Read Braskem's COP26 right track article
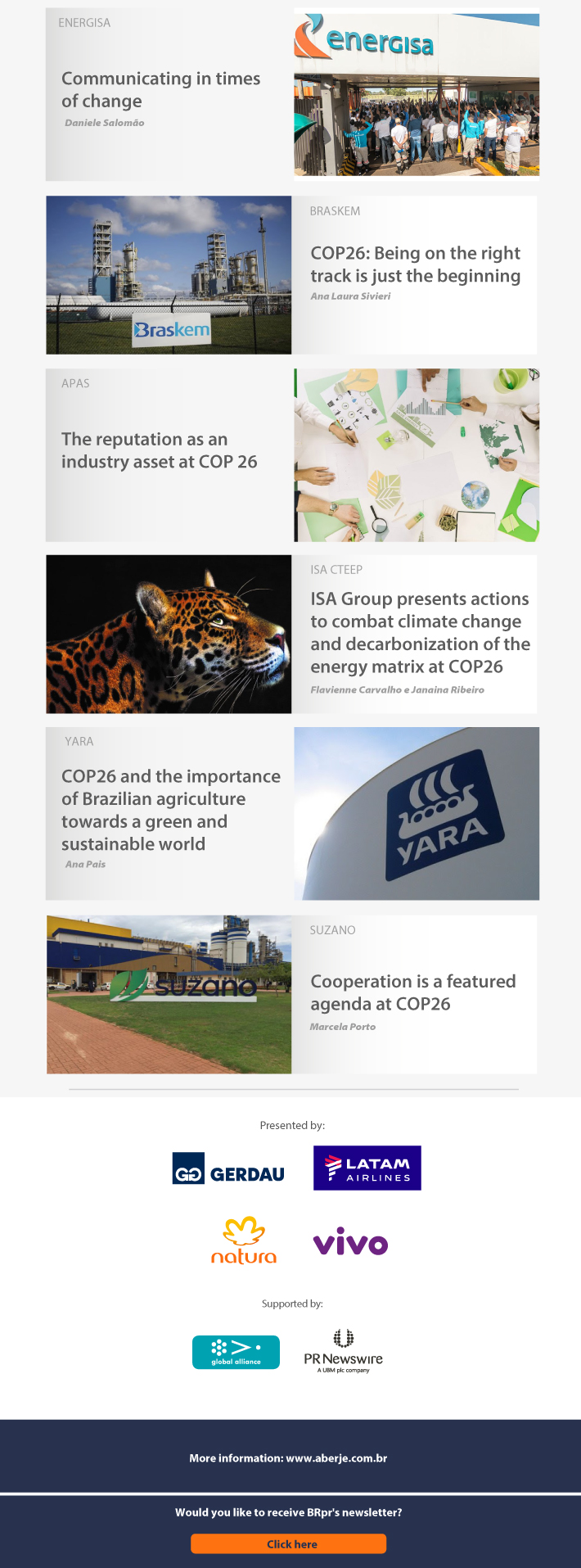Screen dimensions: 581x1568 (415, 264)
